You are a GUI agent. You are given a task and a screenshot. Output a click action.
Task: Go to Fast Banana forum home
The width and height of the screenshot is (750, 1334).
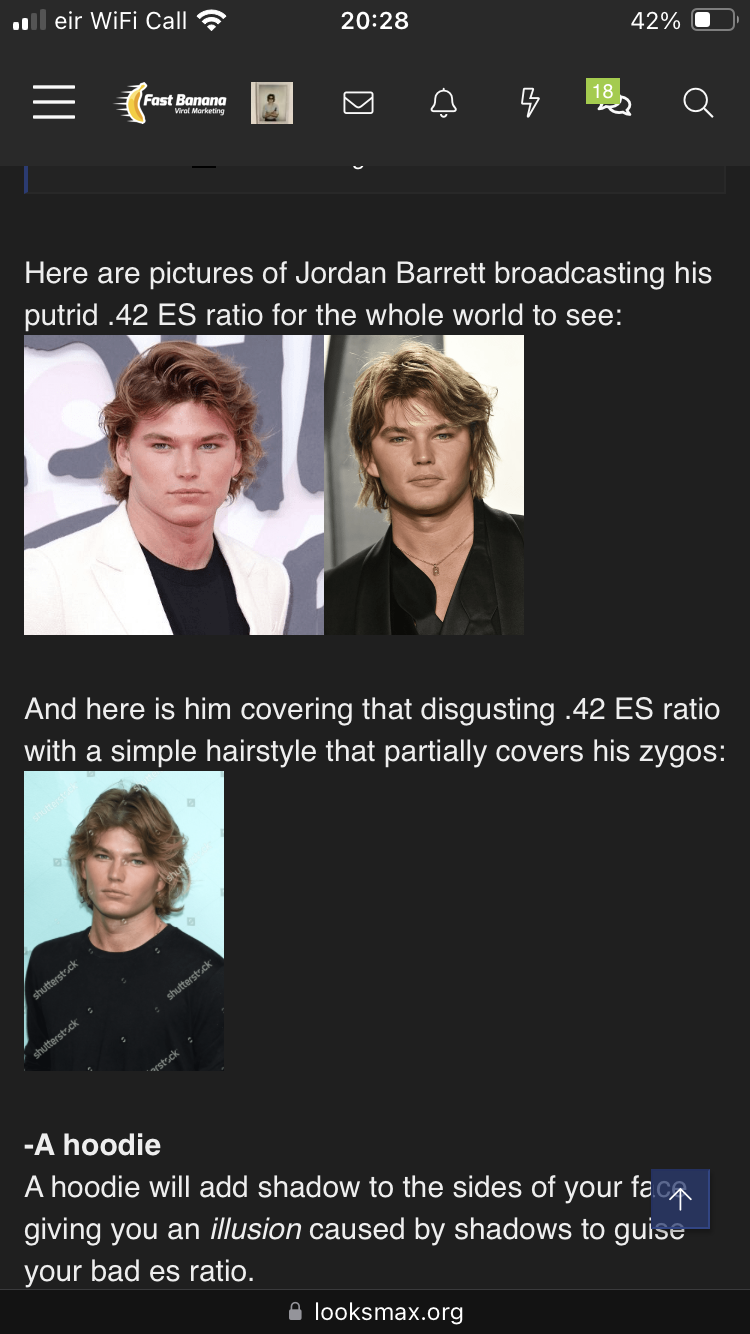pos(172,102)
